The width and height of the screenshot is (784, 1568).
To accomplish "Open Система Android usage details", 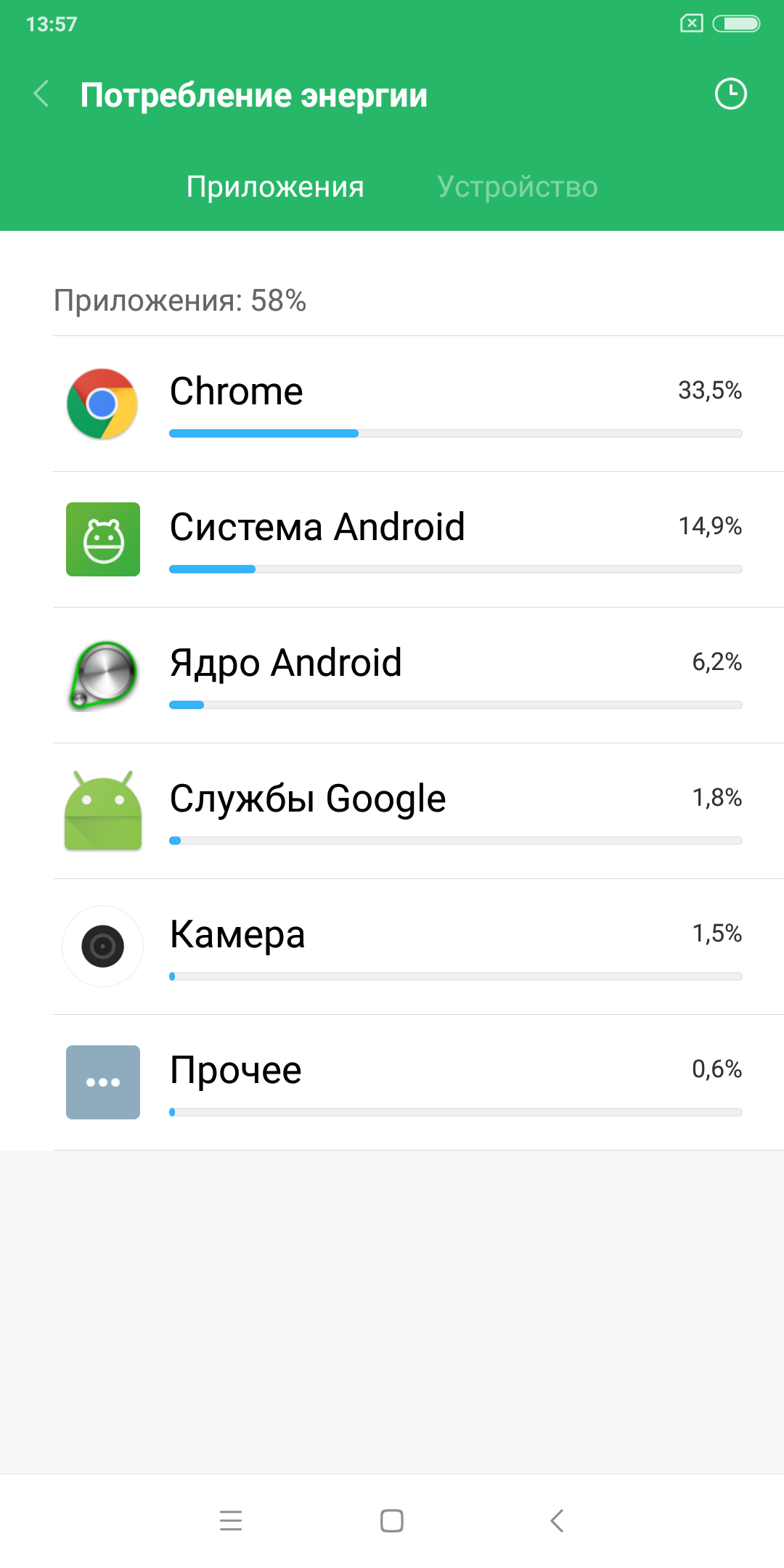I will [418, 539].
